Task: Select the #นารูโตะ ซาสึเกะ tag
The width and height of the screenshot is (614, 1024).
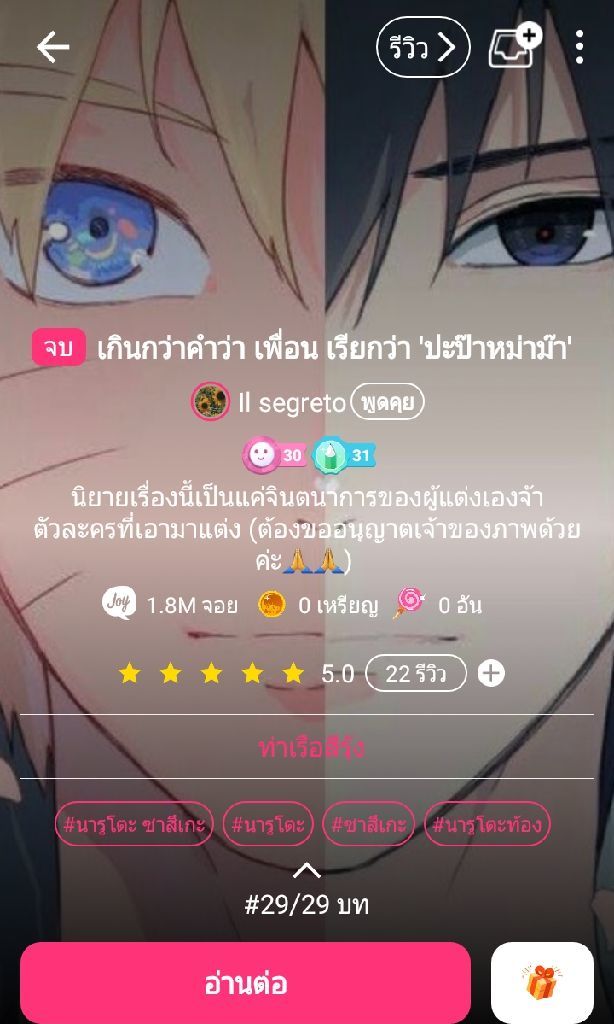Action: (134, 825)
